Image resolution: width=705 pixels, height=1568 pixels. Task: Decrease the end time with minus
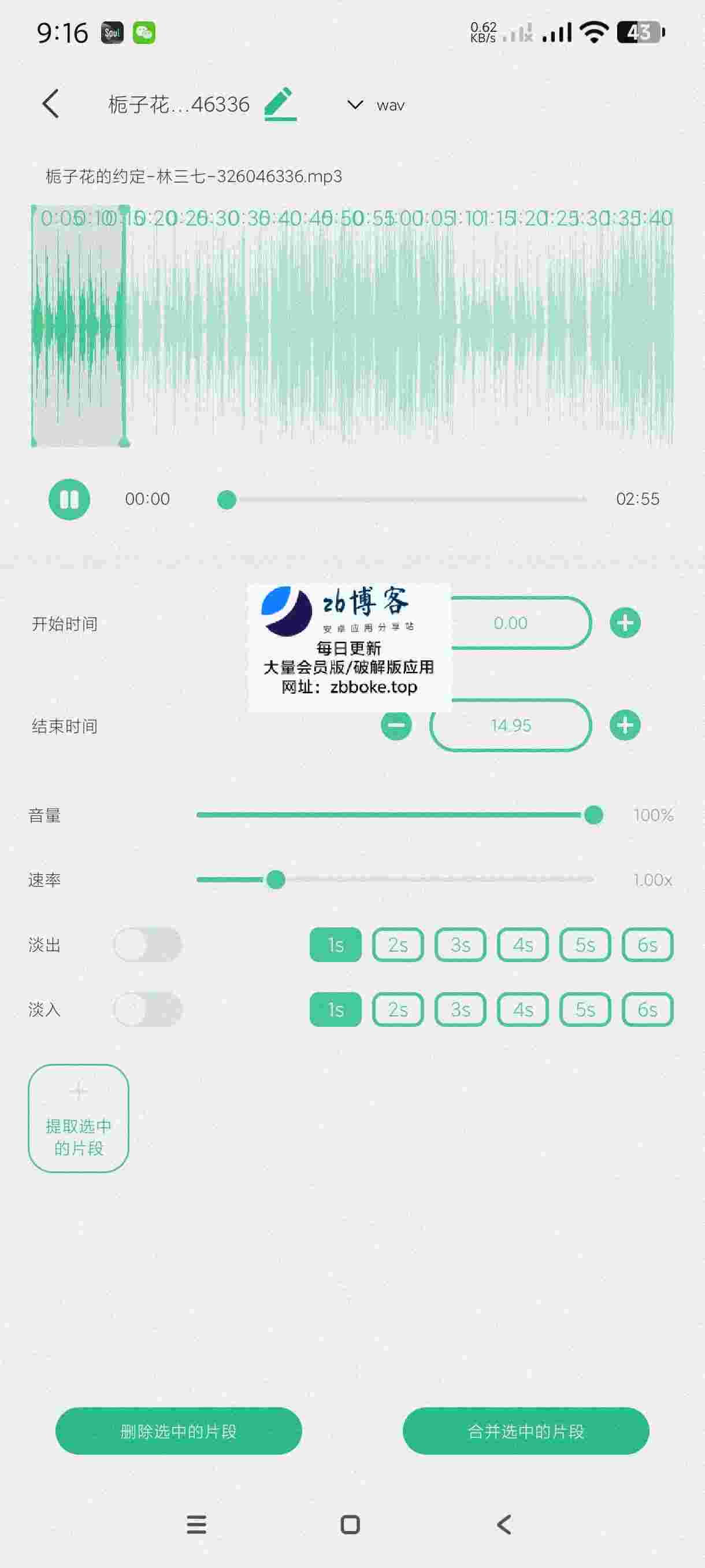click(396, 725)
